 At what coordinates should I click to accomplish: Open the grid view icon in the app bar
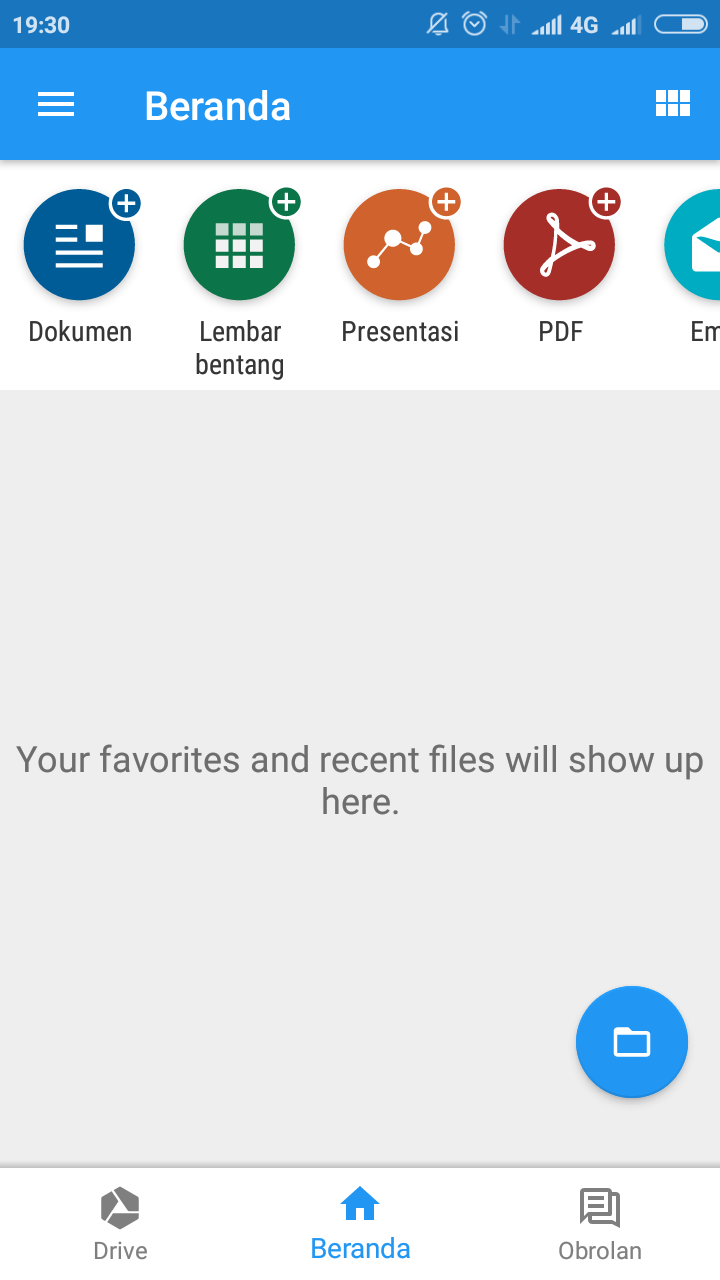(672, 103)
